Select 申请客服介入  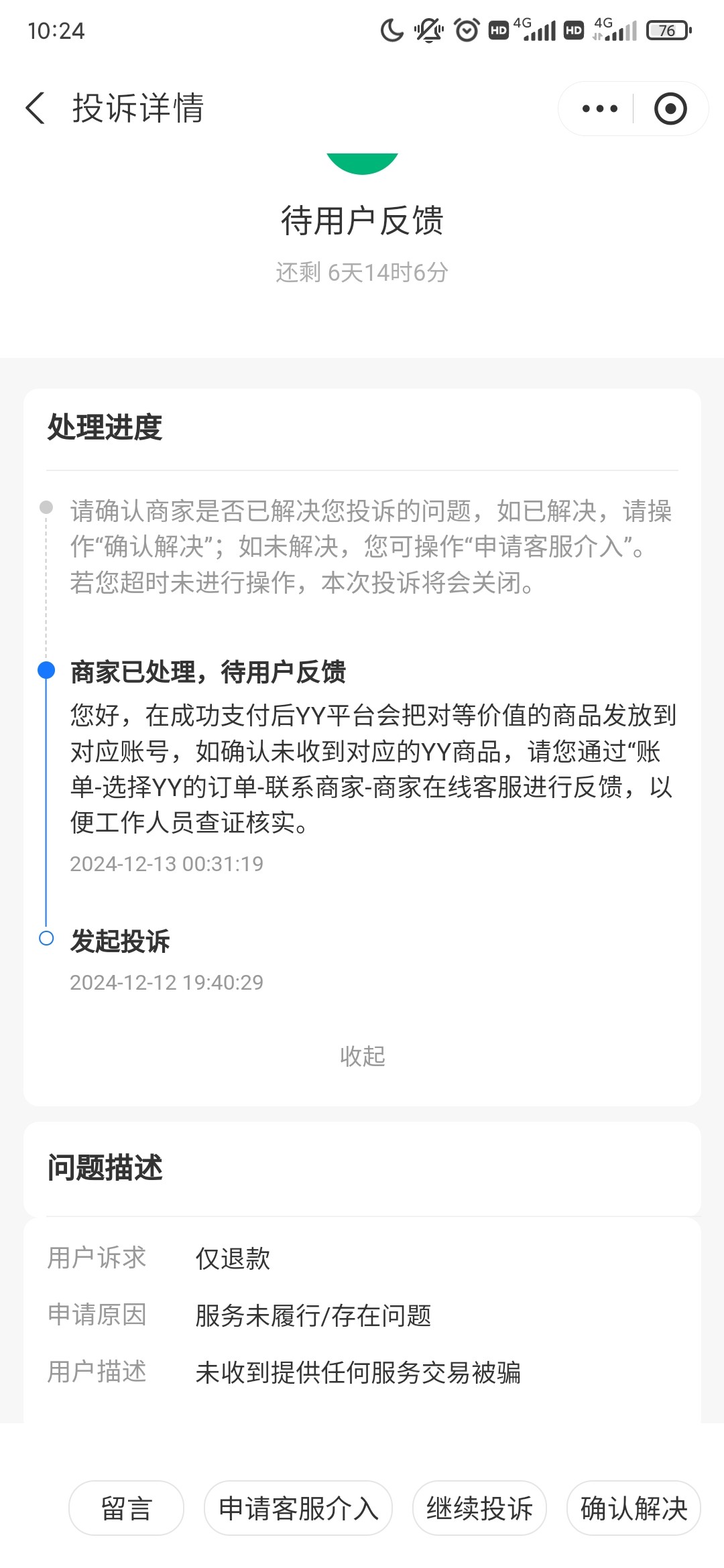298,1508
